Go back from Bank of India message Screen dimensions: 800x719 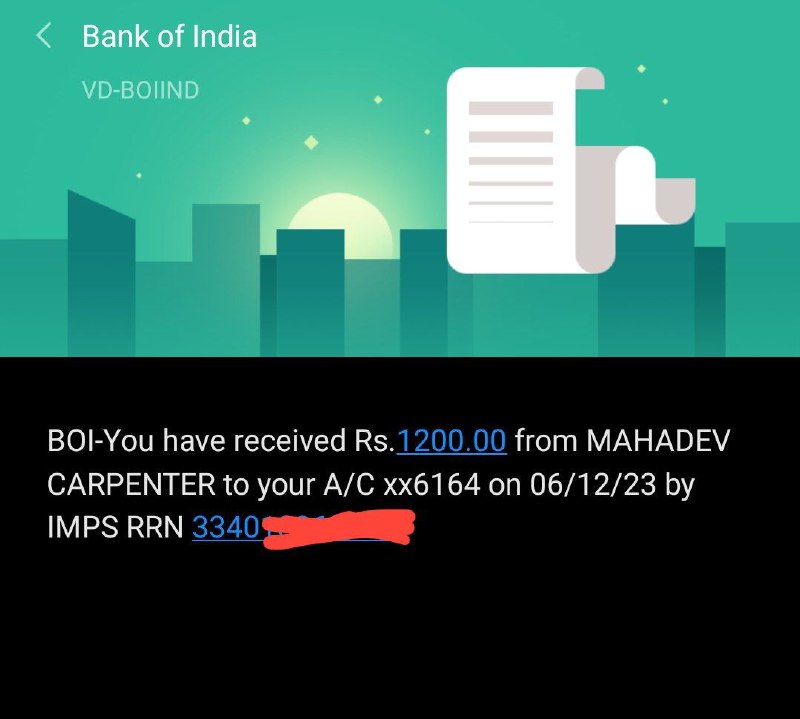point(43,37)
